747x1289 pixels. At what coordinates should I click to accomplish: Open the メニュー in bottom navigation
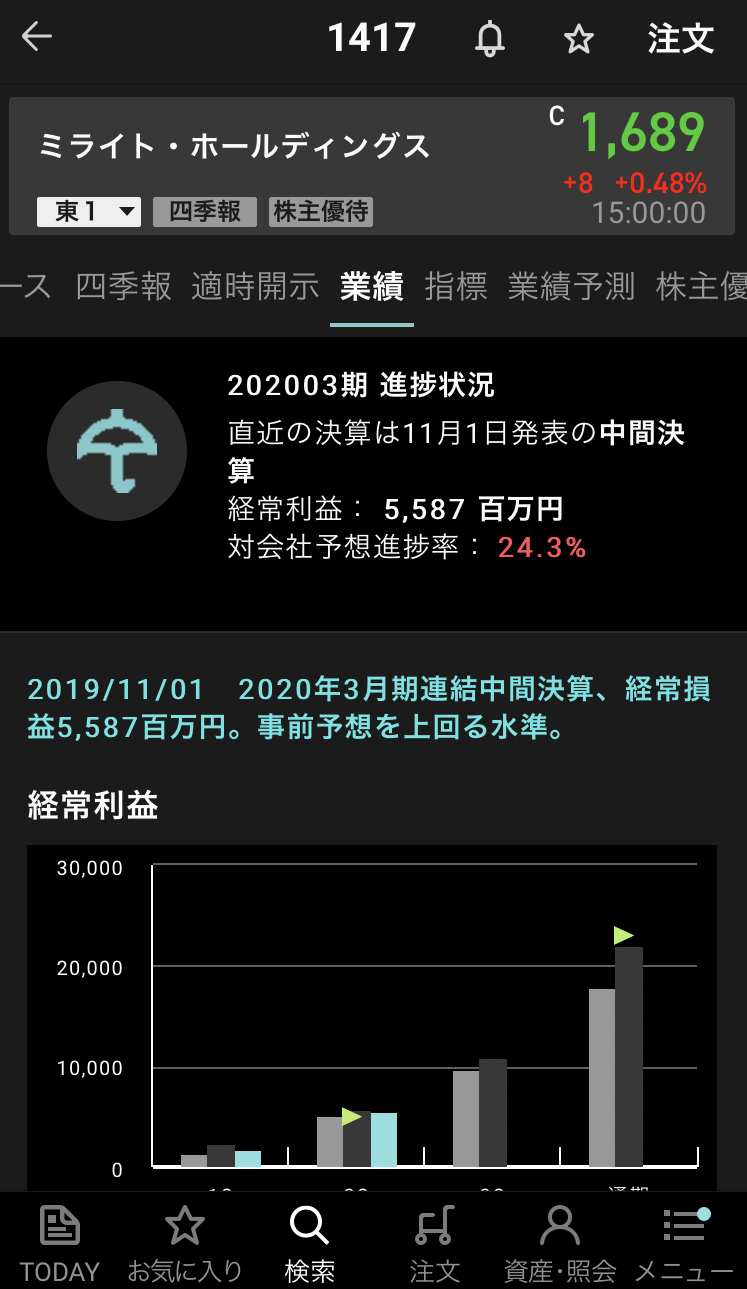coord(685,1243)
